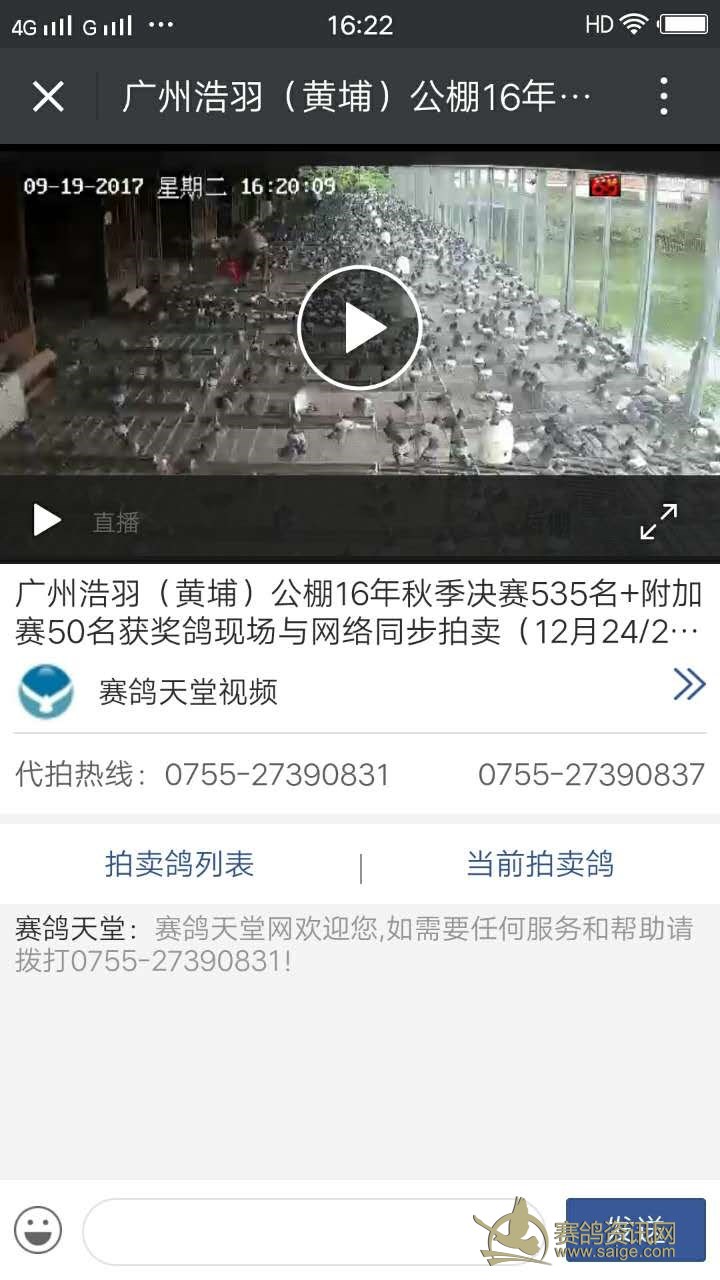Enter fullscreen video mode
720x1280 pixels.
click(658, 521)
